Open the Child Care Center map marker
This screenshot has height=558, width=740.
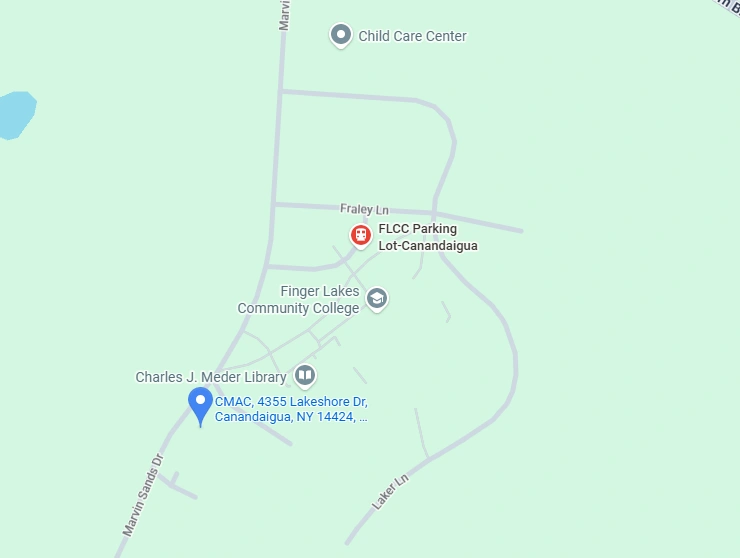point(341,36)
